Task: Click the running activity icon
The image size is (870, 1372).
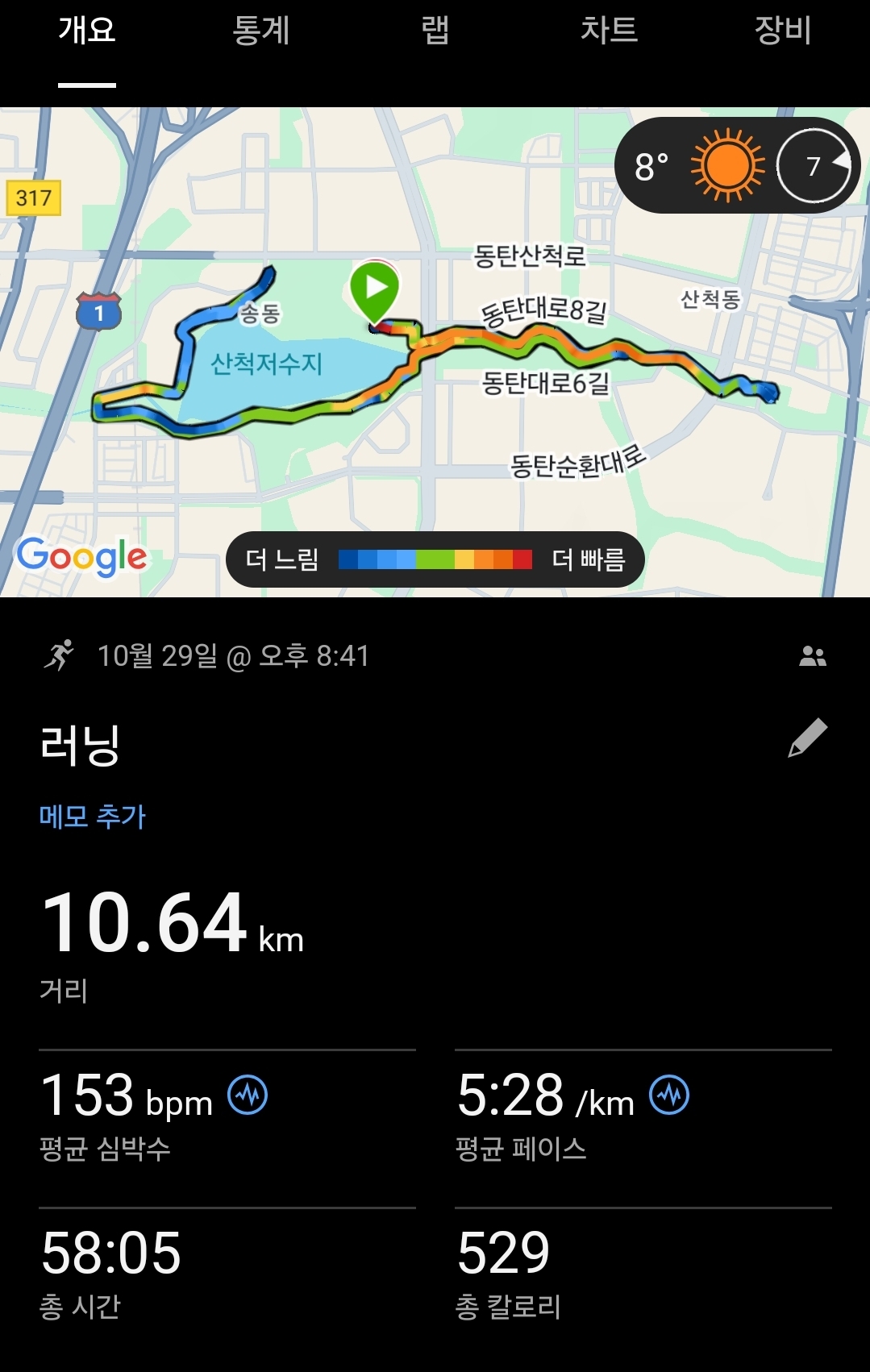Action: [x=61, y=657]
